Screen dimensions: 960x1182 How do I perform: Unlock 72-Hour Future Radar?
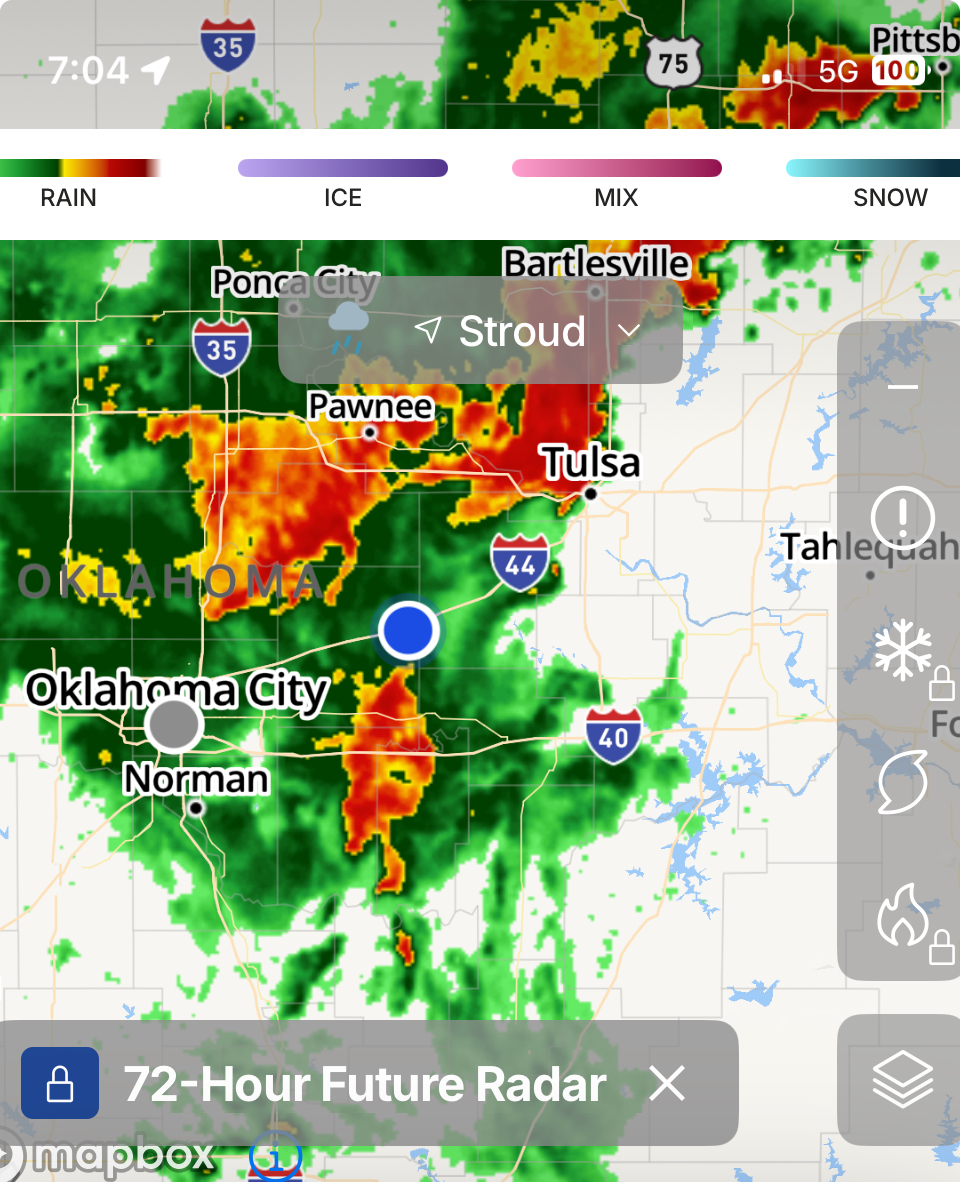60,1083
